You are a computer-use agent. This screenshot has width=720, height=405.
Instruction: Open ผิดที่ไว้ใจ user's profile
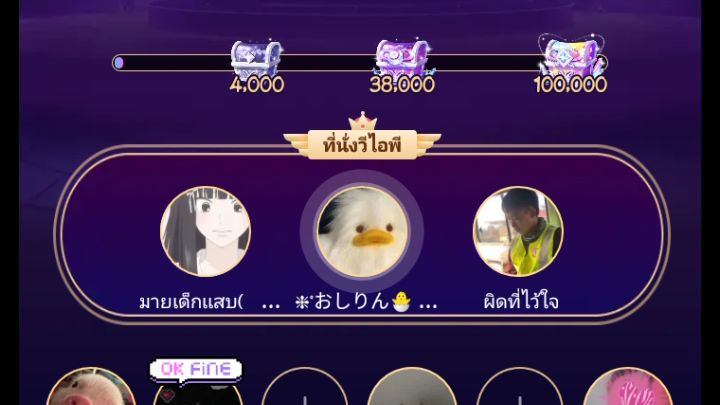pos(517,232)
